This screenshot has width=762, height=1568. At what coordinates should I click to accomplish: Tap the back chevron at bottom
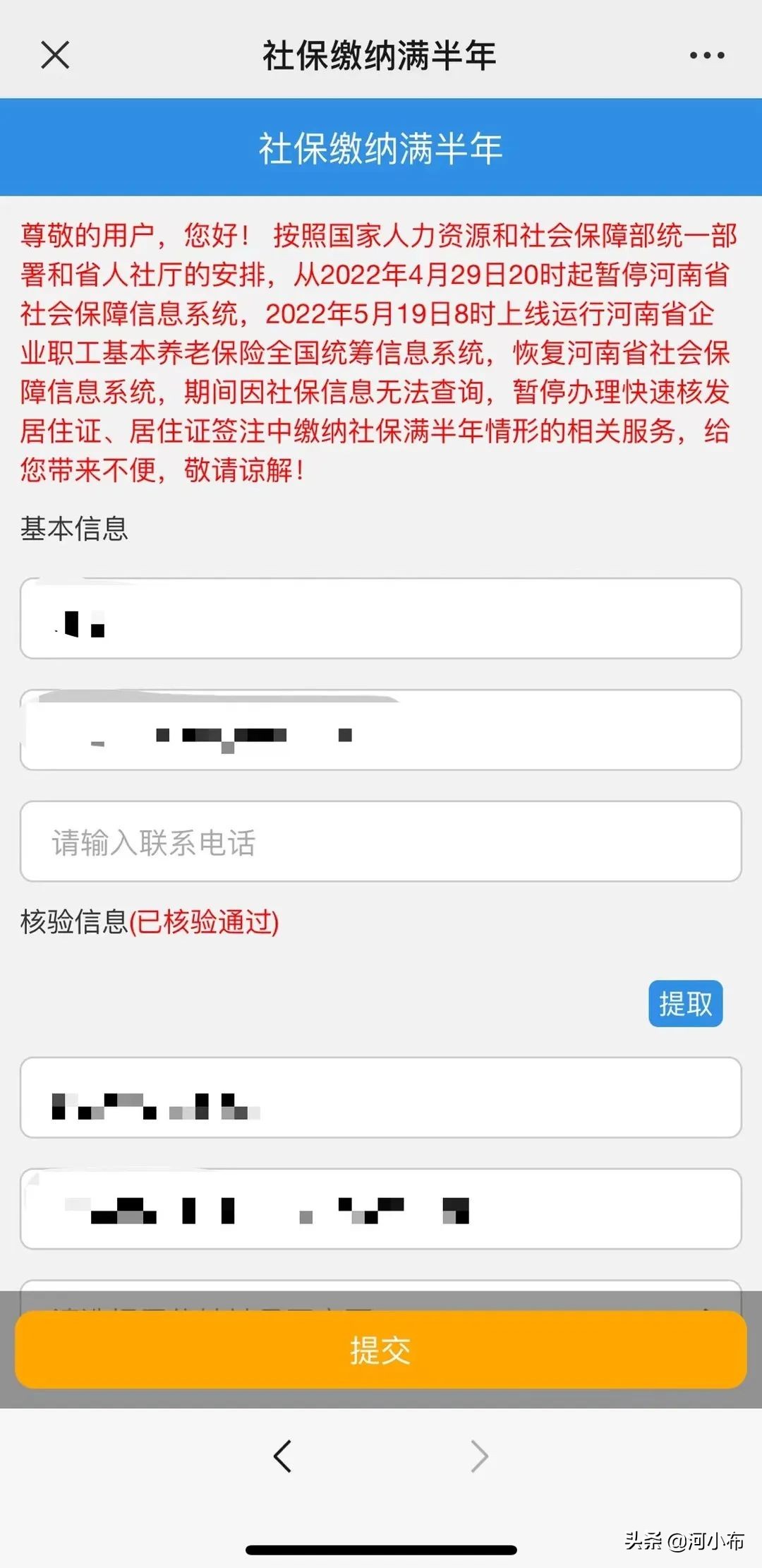[x=282, y=1454]
